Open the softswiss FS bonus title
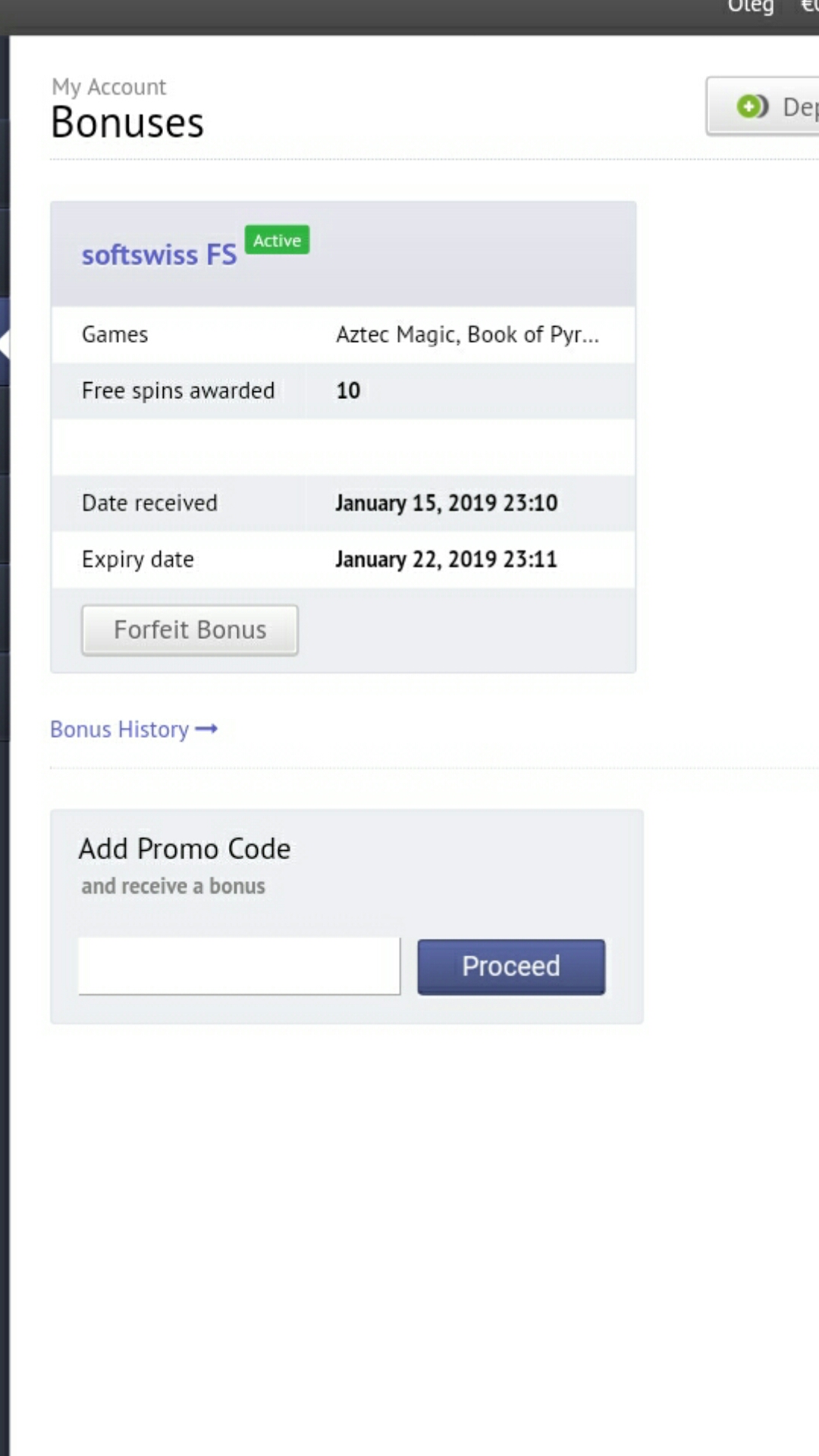 pos(159,255)
